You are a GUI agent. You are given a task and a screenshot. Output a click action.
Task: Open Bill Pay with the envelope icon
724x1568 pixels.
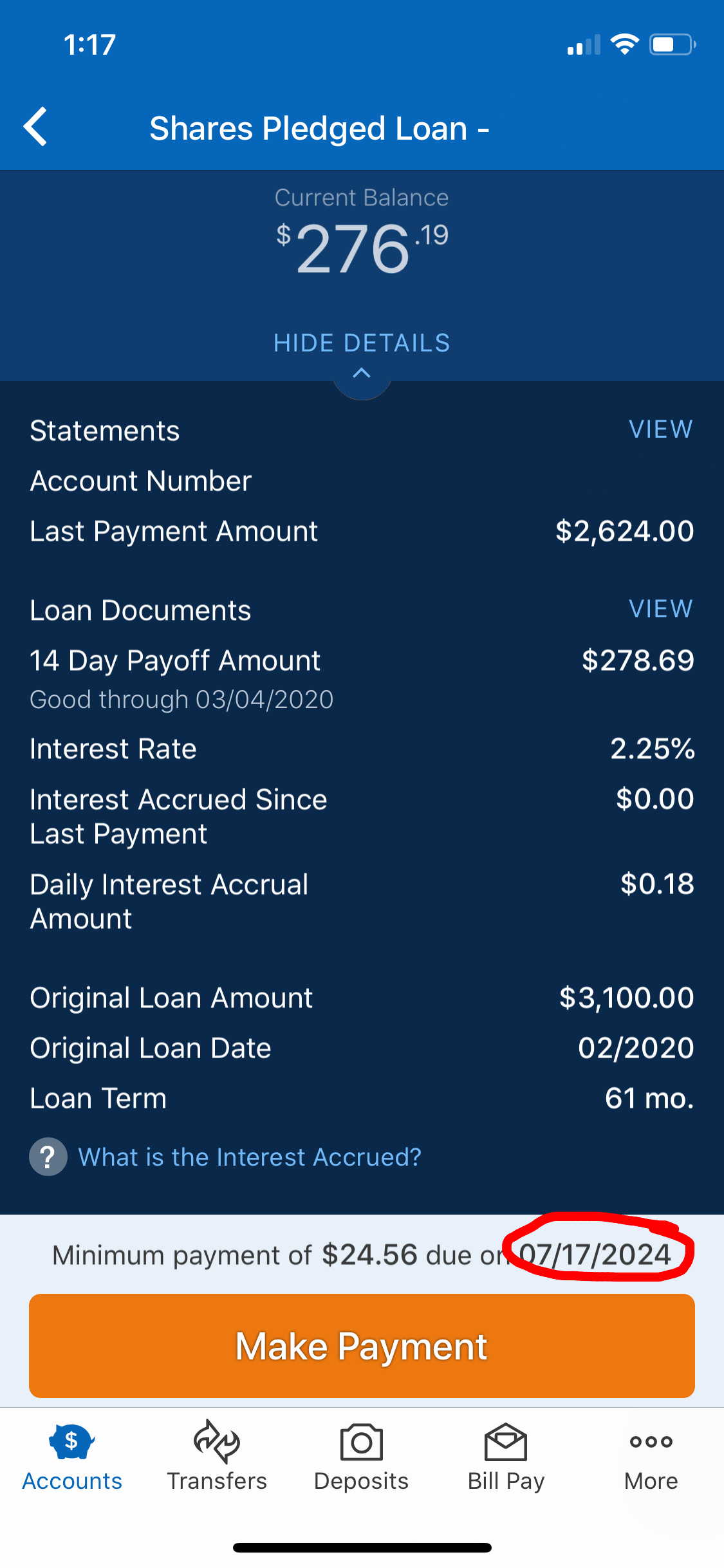point(506,1445)
